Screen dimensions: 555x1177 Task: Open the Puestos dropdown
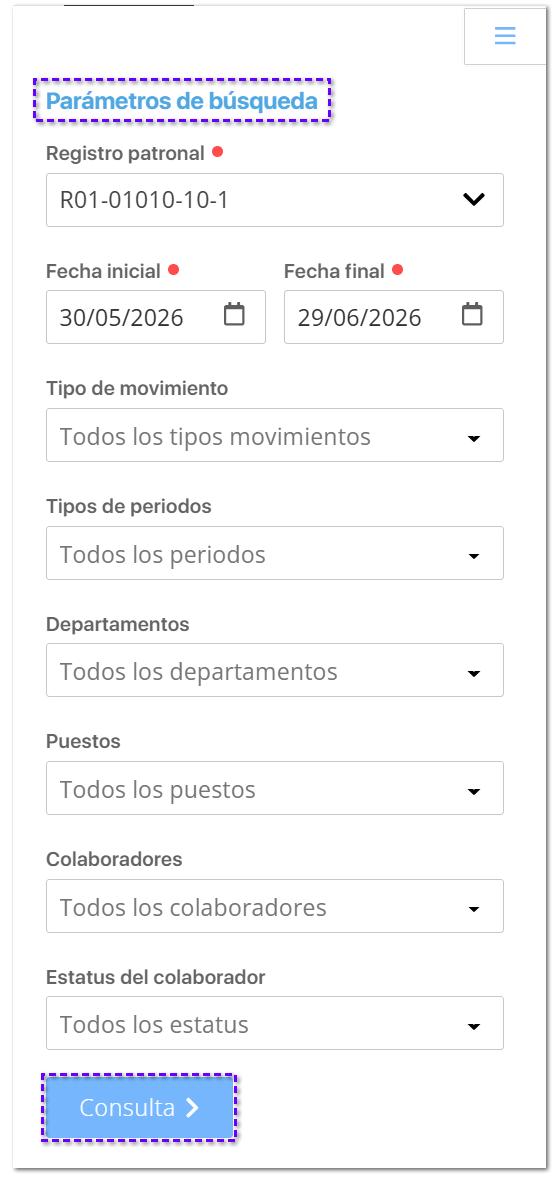pos(275,788)
